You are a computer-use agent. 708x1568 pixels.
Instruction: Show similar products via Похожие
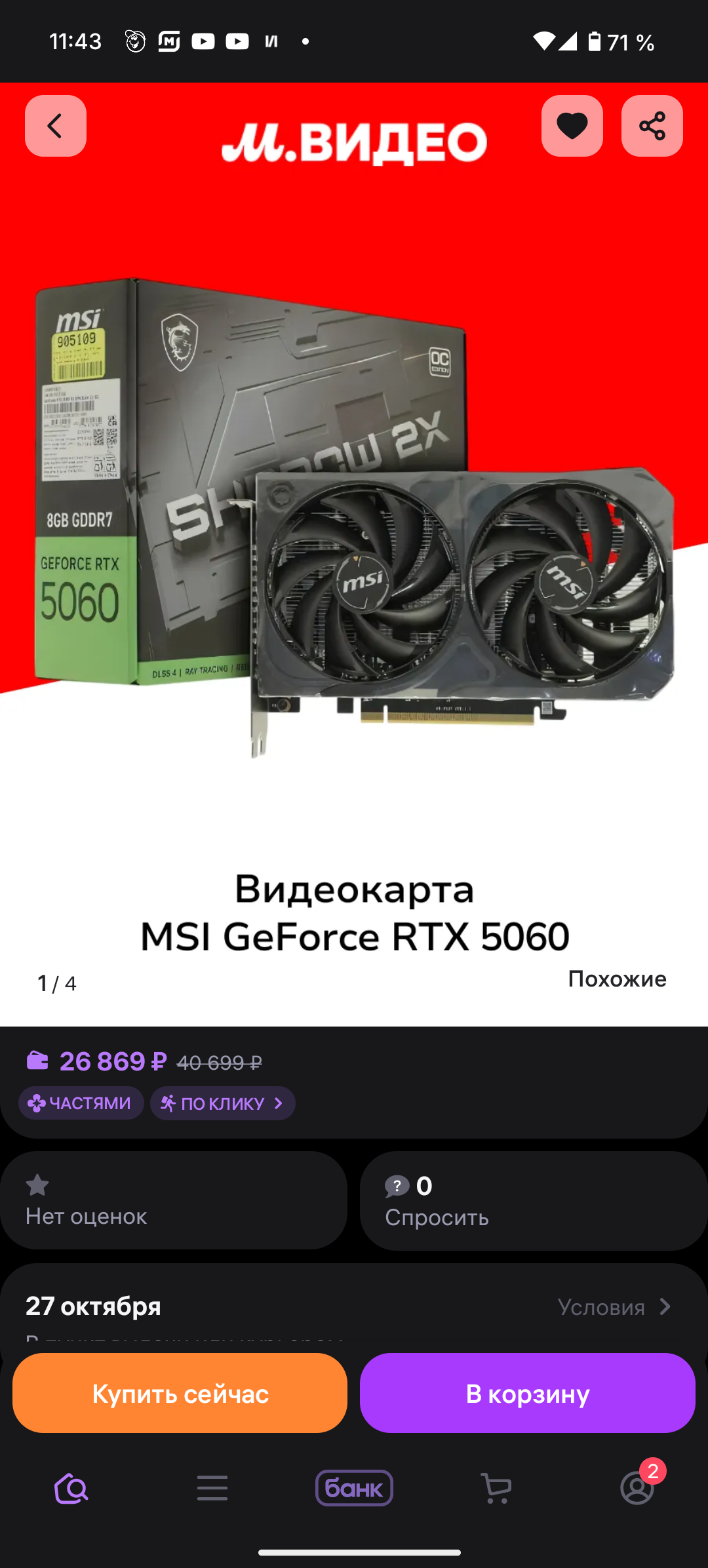pyautogui.click(x=617, y=979)
